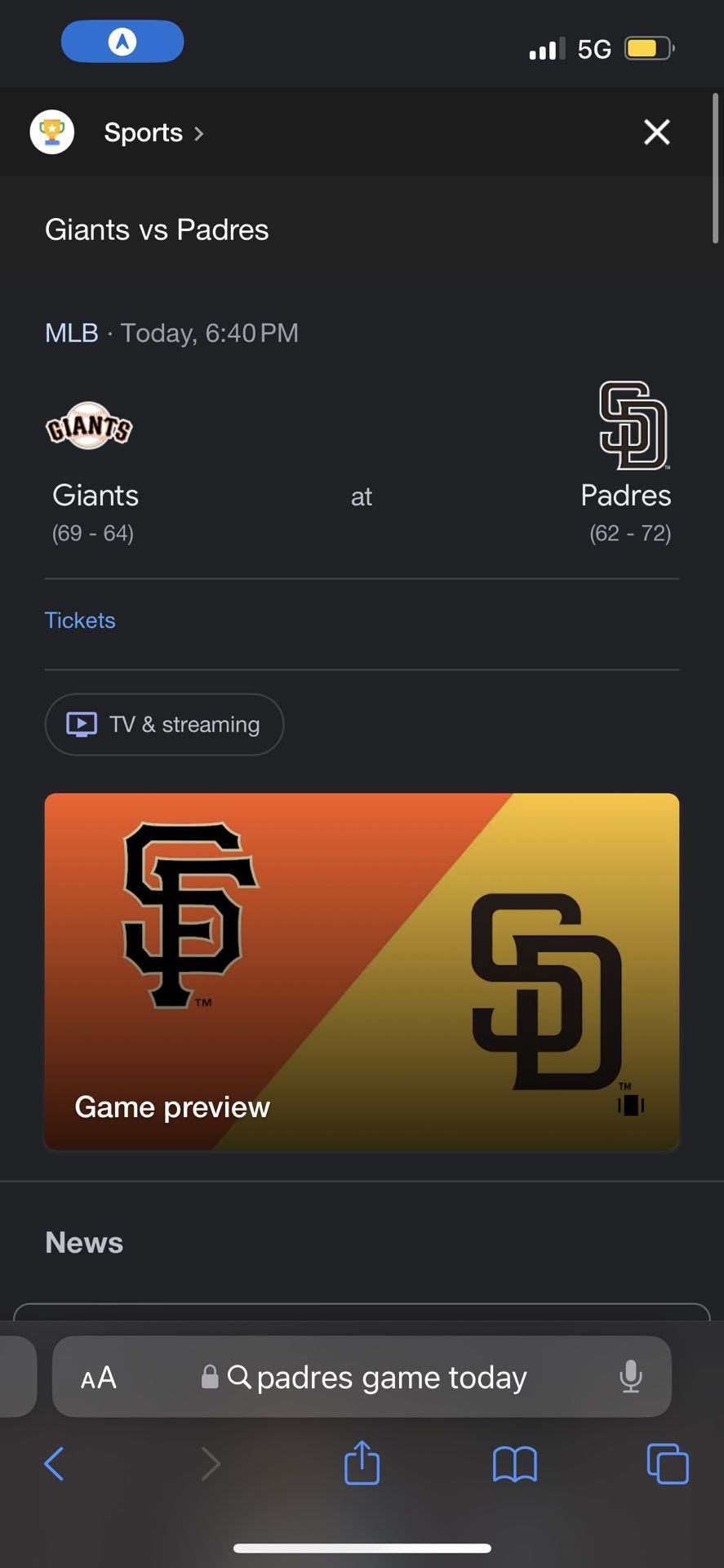Return to navigation via blue status pill
724x1568 pixels.
point(122,42)
